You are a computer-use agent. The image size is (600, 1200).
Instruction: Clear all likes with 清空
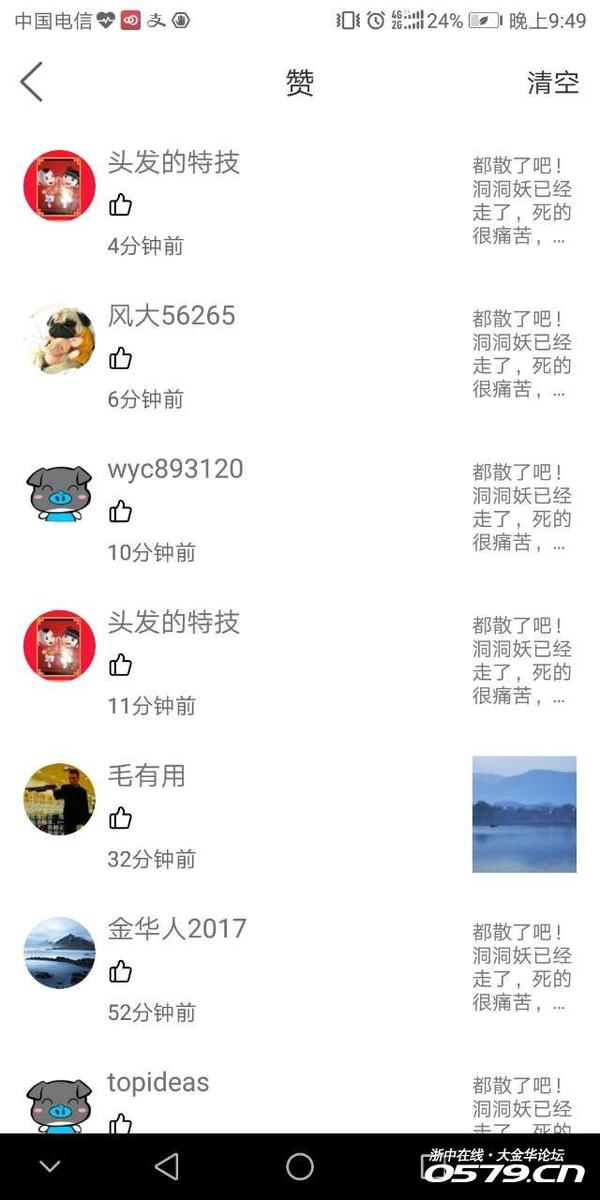[553, 83]
